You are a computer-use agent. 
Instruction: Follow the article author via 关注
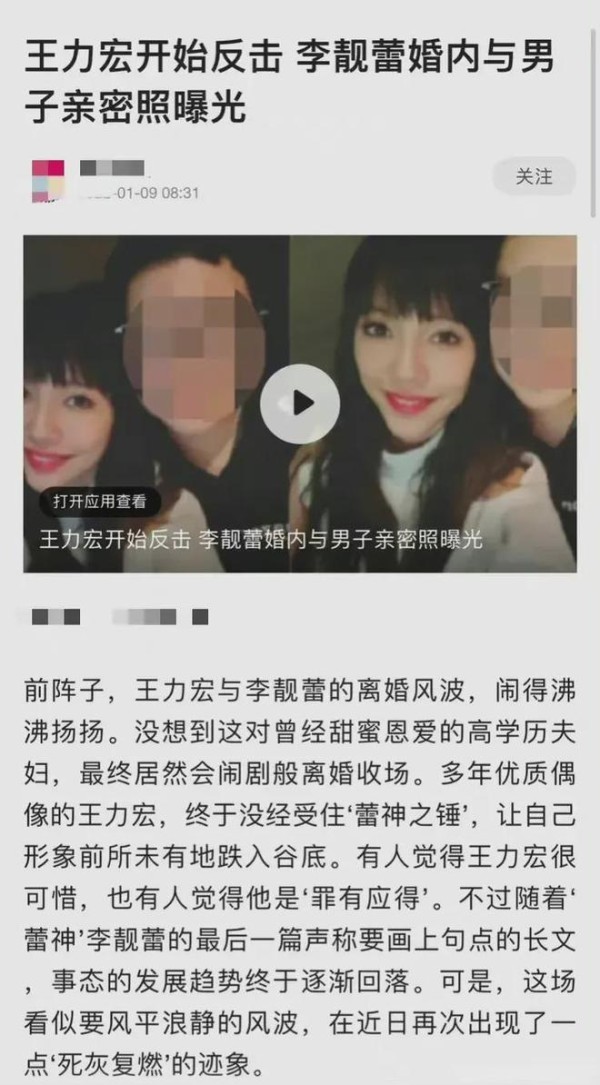[x=533, y=177]
